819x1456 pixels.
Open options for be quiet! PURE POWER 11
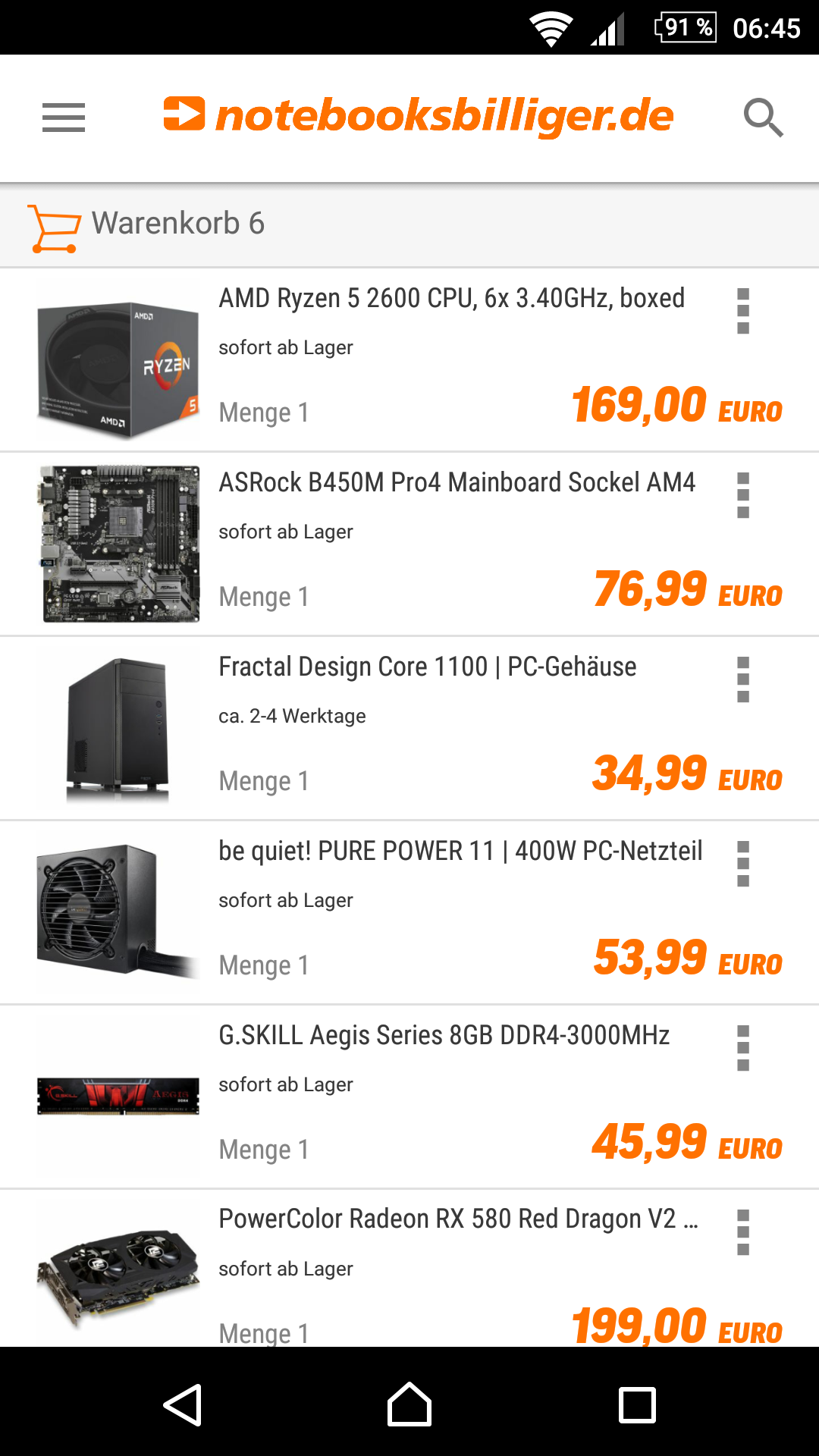743,864
